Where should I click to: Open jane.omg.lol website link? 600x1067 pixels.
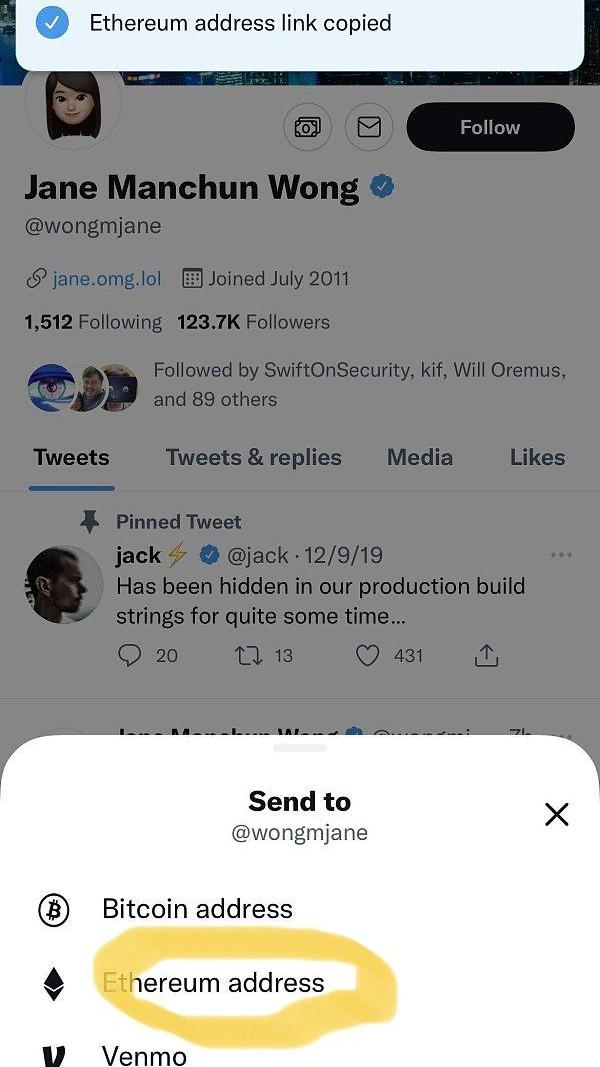[106, 278]
